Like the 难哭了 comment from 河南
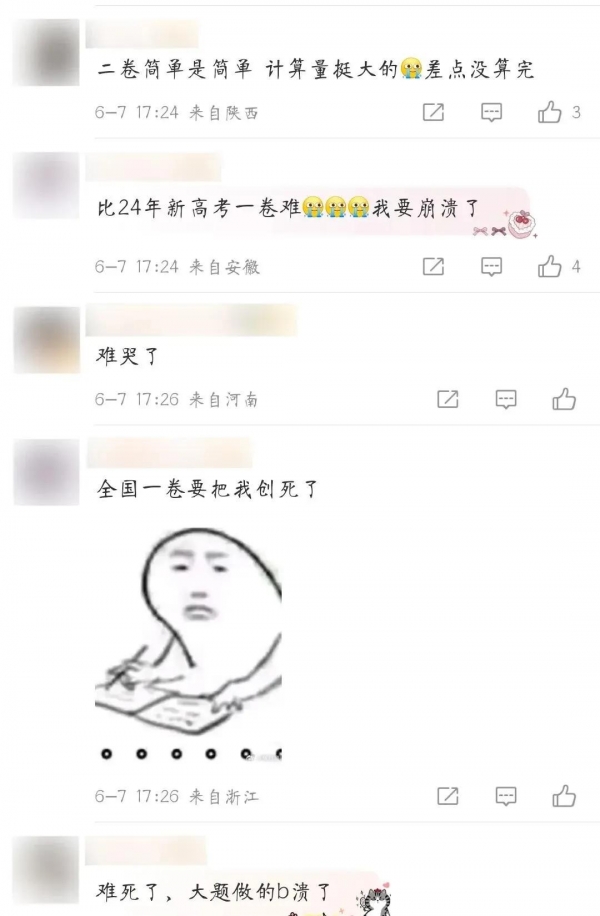The height and width of the screenshot is (916, 600). [x=564, y=399]
